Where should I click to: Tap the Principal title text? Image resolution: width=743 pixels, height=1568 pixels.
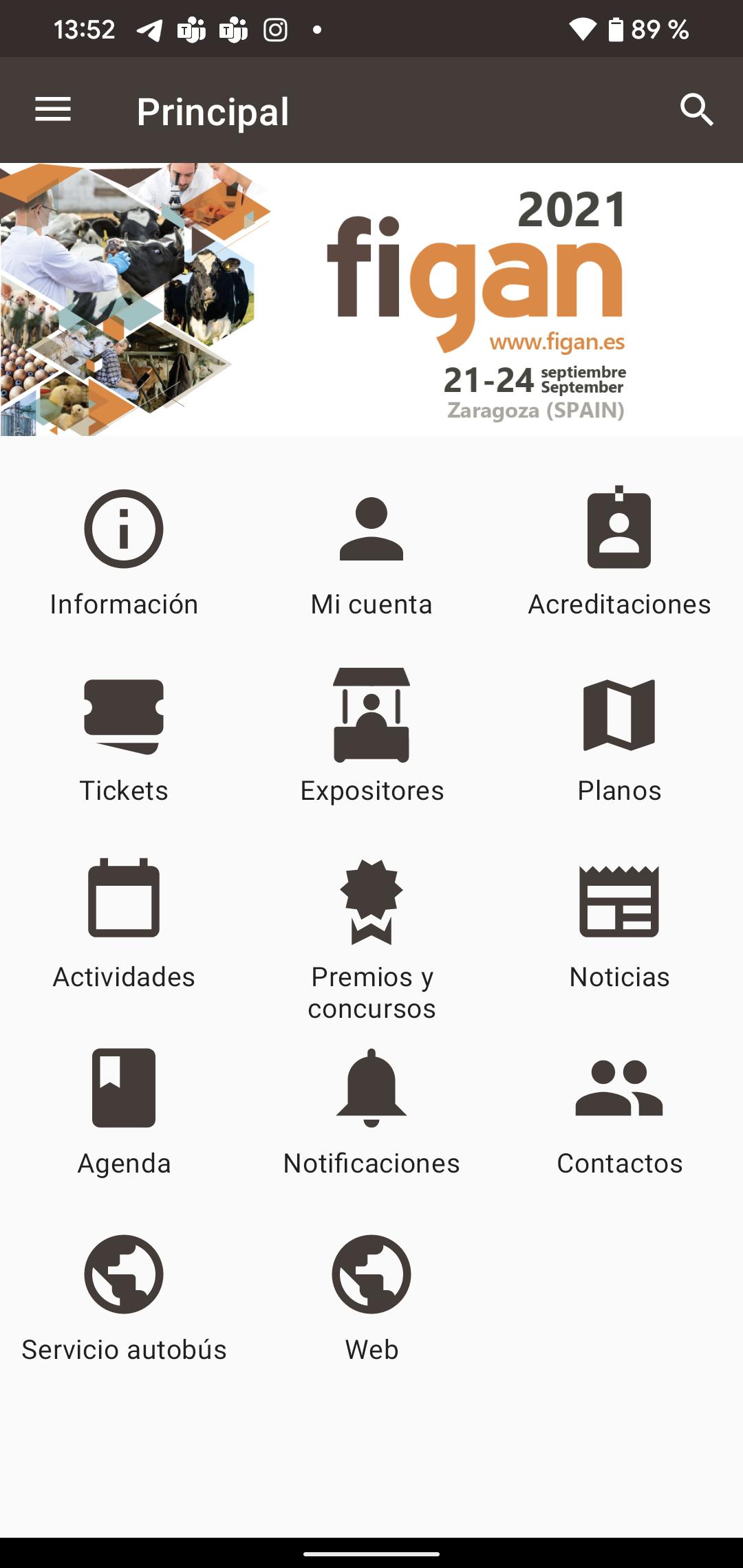point(213,111)
